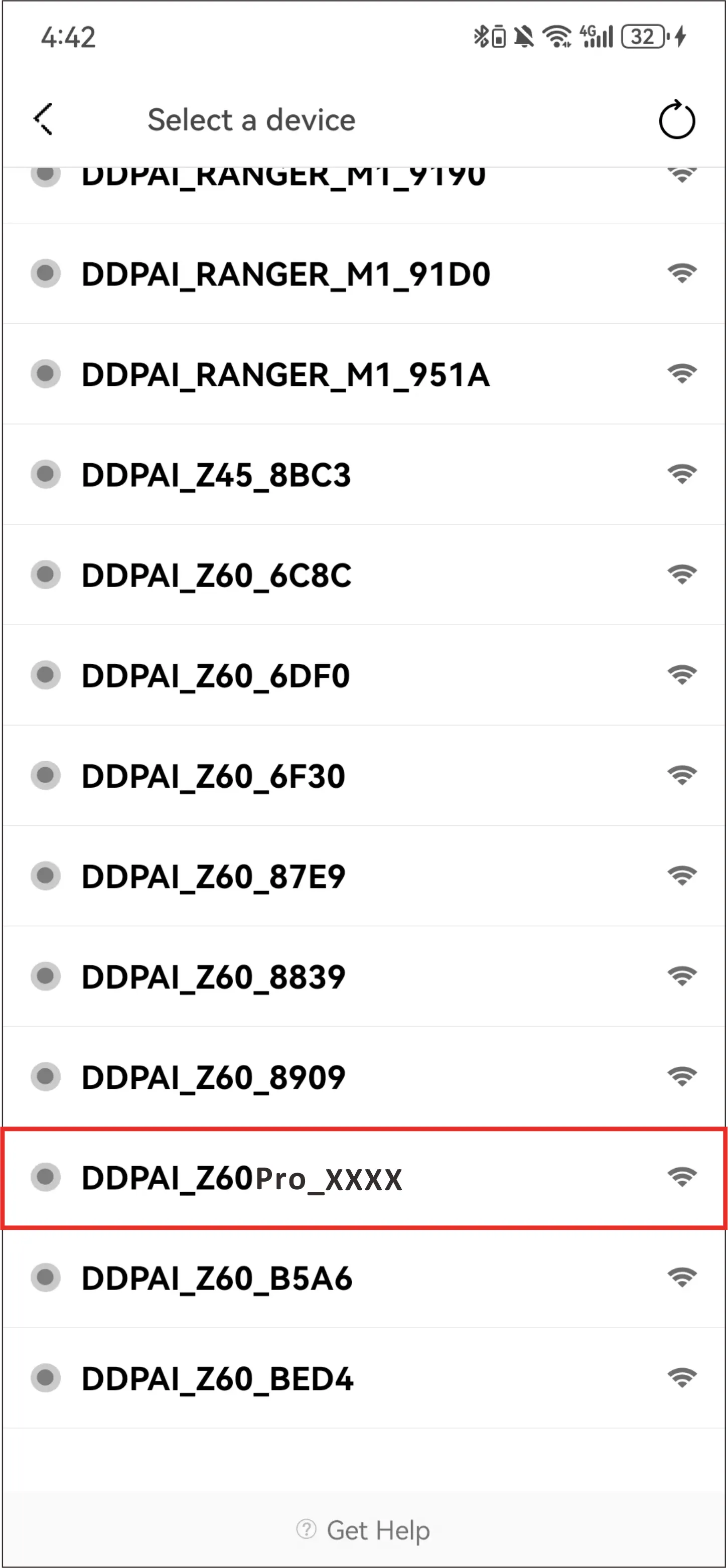Pick DDPAI_Z60_B5A6

pyautogui.click(x=364, y=1277)
